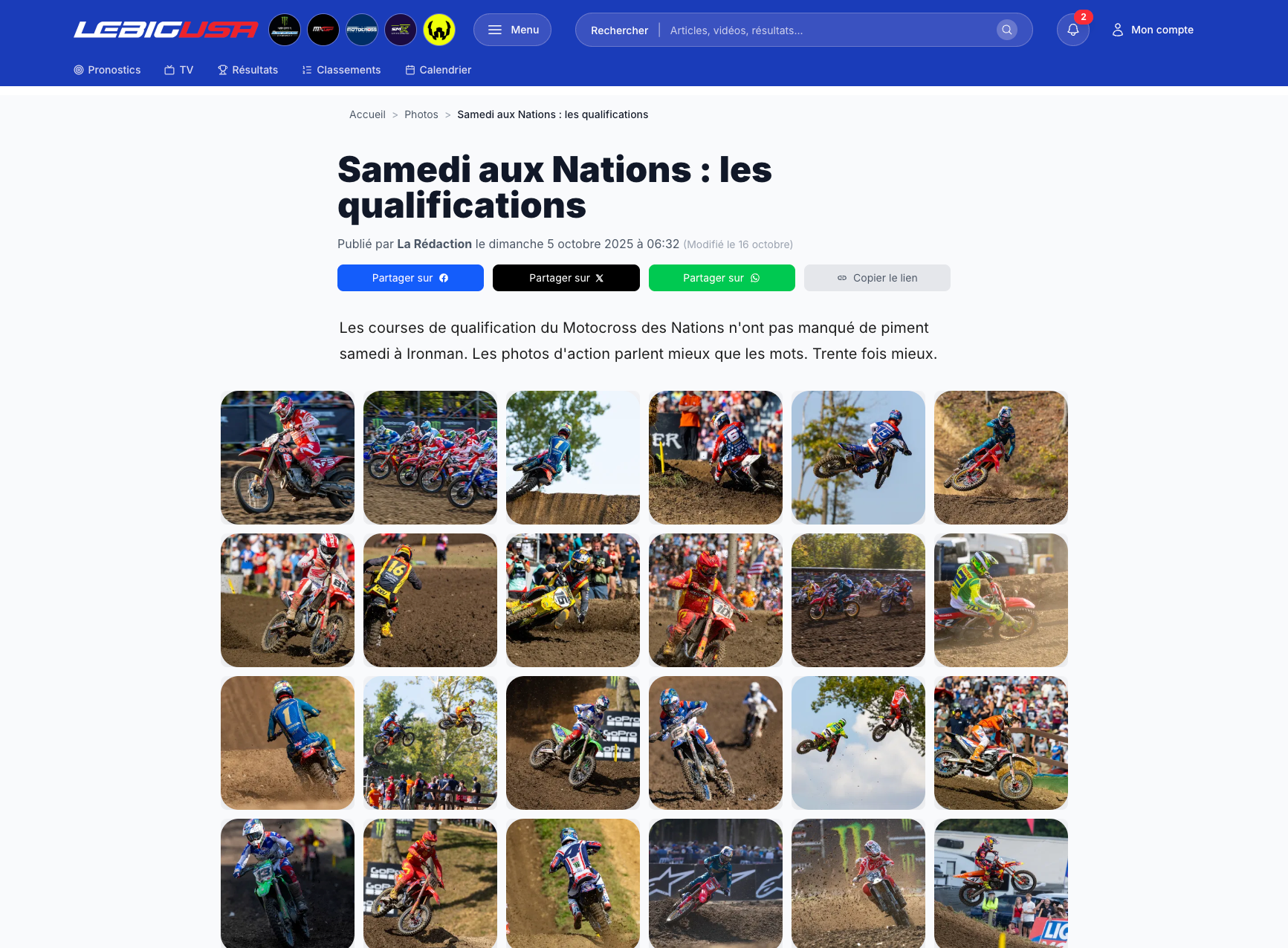Open the Photos breadcrumb link
The width and height of the screenshot is (1288, 948).
pos(421,114)
